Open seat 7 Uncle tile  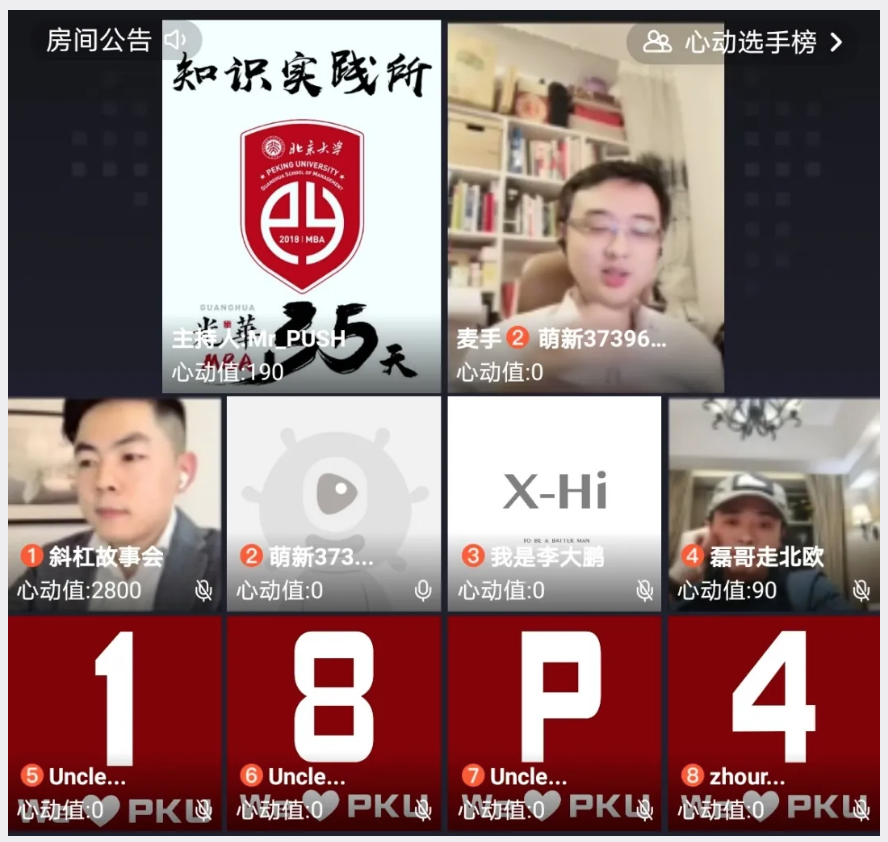pos(554,722)
